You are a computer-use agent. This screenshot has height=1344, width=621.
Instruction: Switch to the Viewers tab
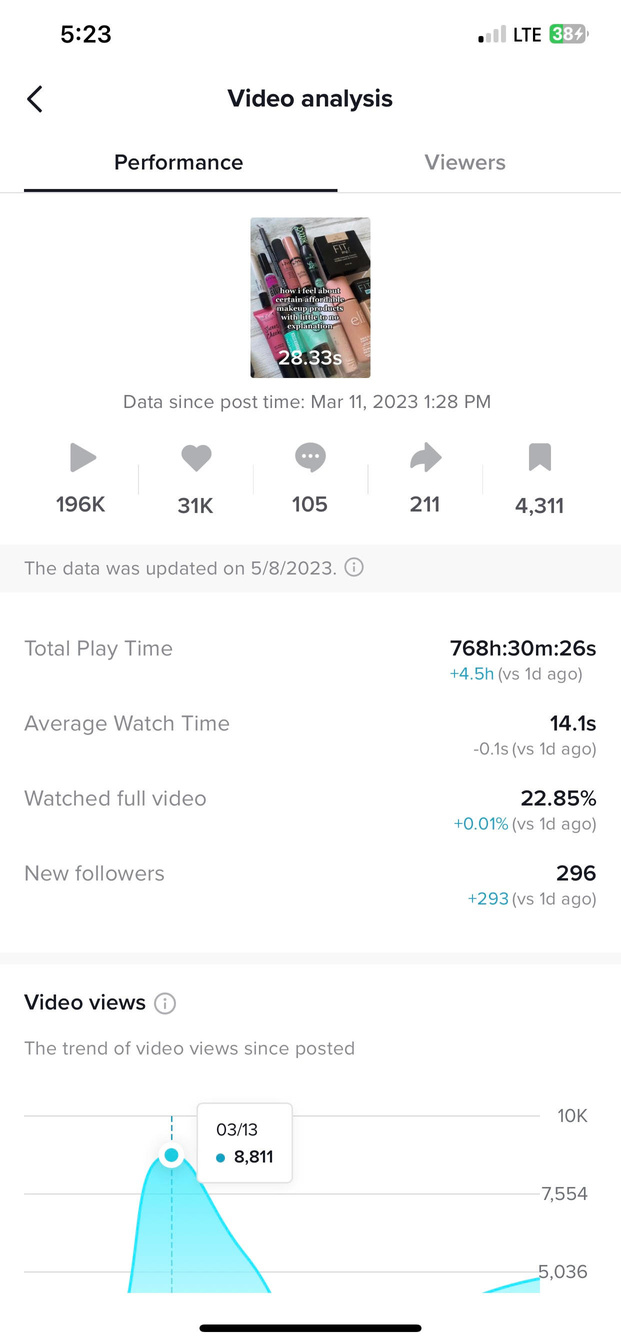[465, 163]
